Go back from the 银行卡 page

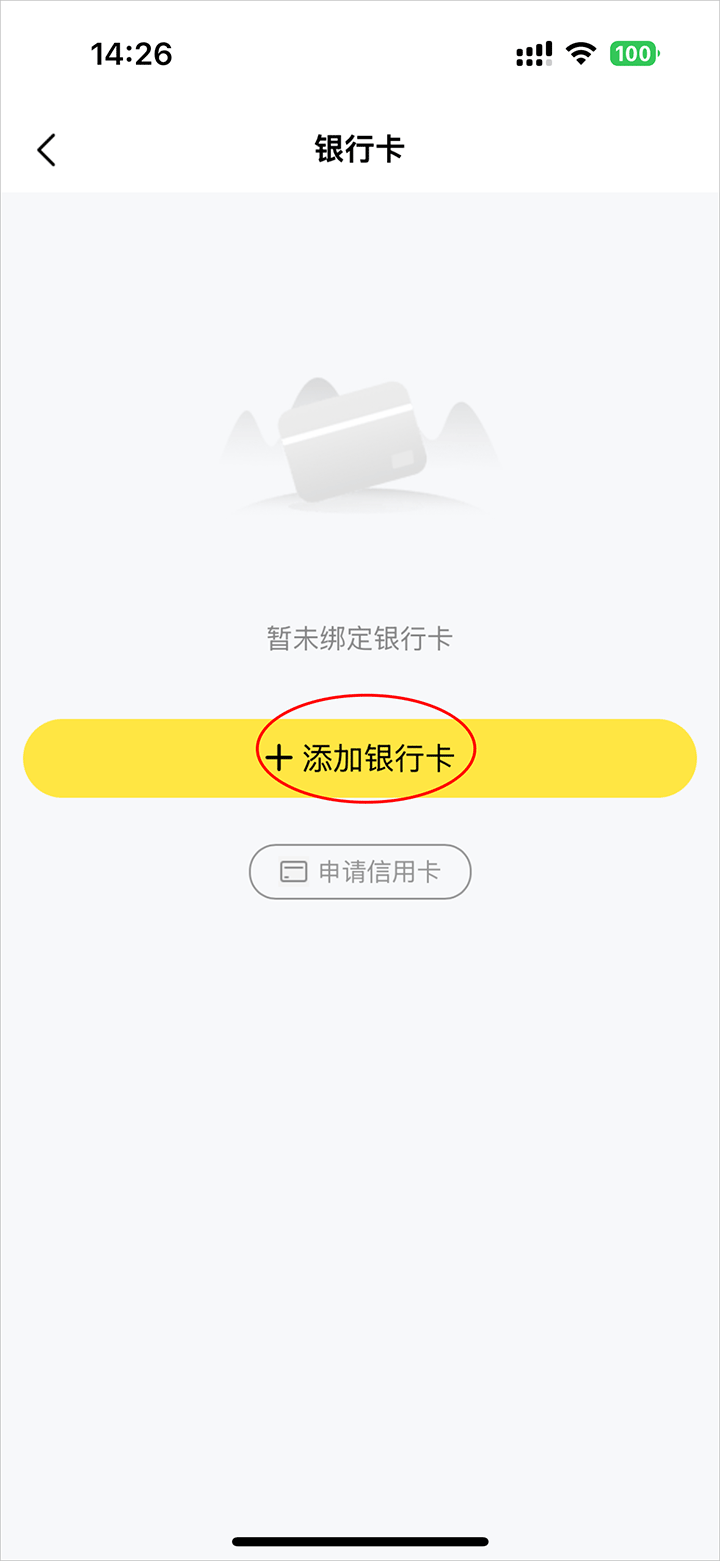(x=46, y=150)
